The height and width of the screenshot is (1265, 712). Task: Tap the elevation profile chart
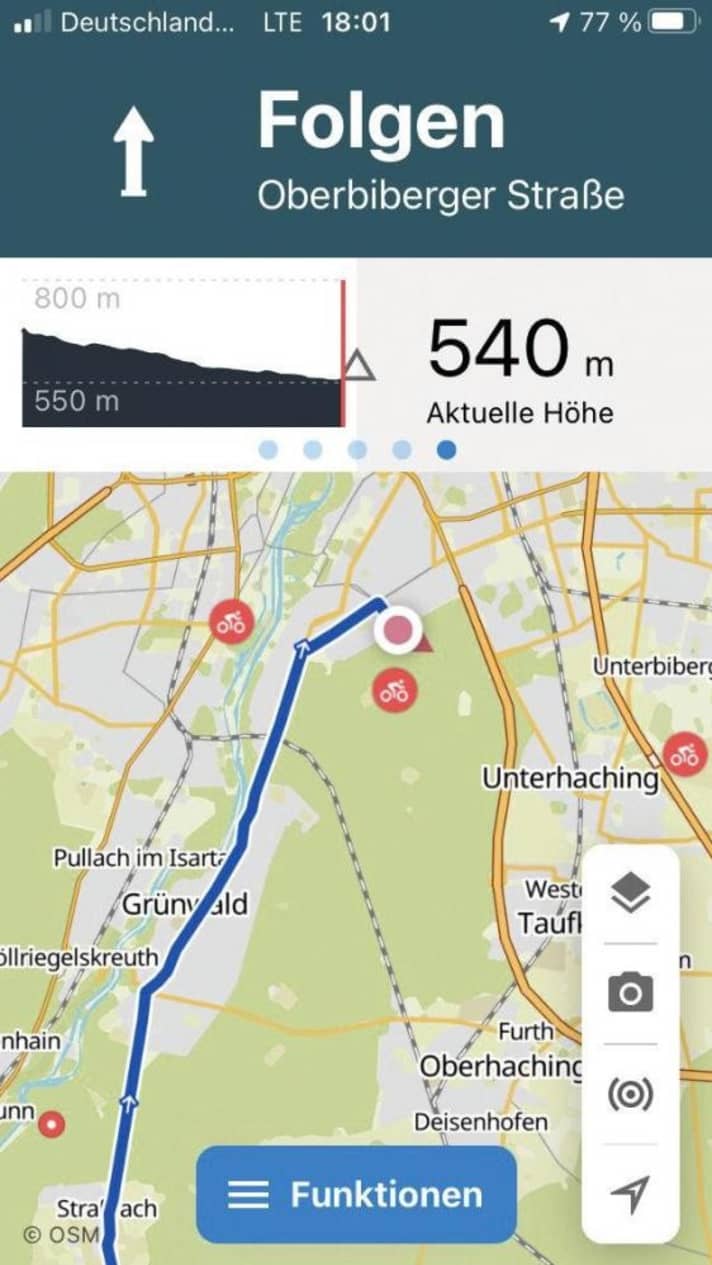(182, 353)
